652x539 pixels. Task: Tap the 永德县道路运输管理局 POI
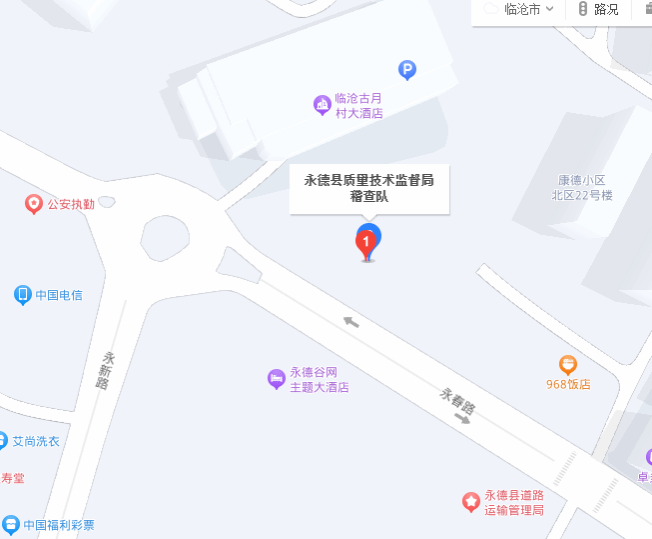click(471, 502)
